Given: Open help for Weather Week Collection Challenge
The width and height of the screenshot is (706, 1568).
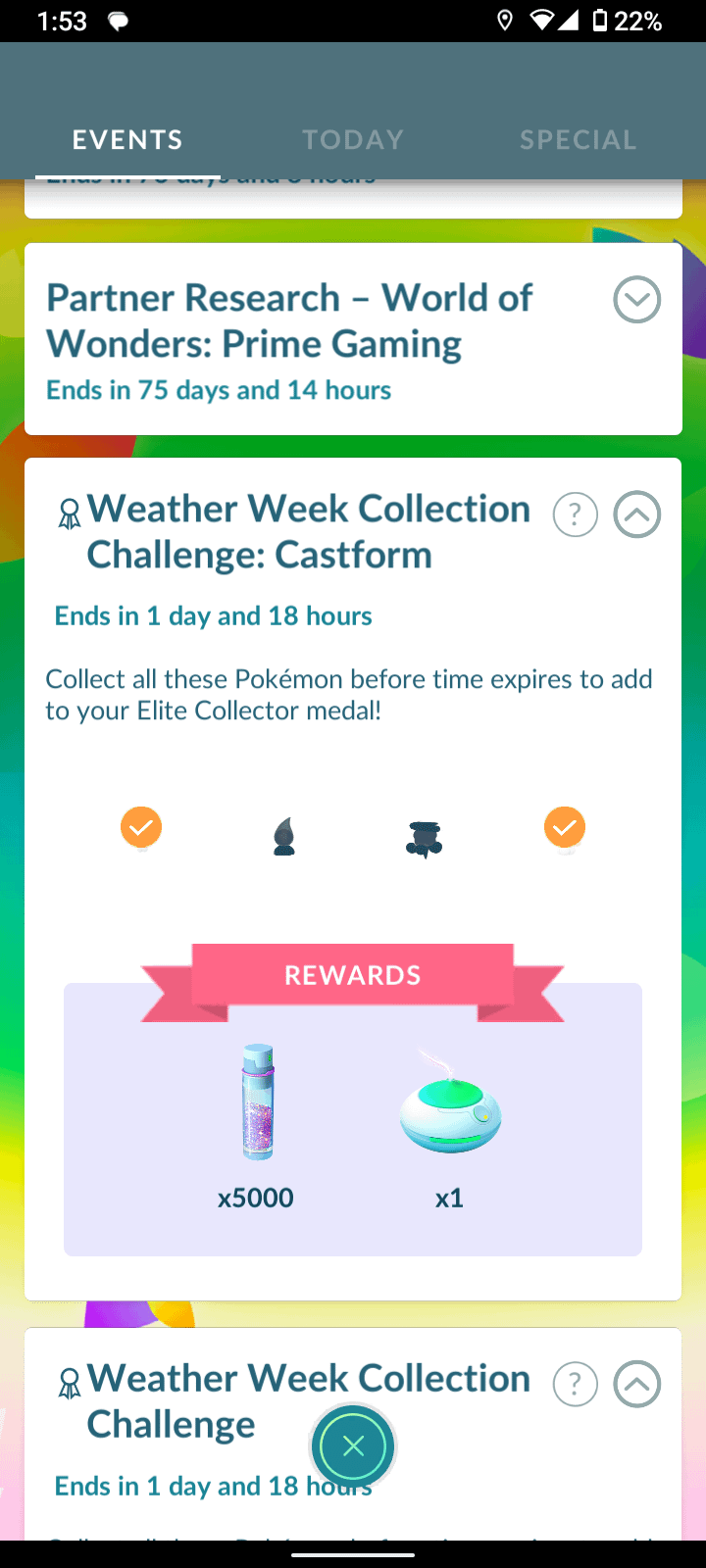Looking at the screenshot, I should 576,1385.
